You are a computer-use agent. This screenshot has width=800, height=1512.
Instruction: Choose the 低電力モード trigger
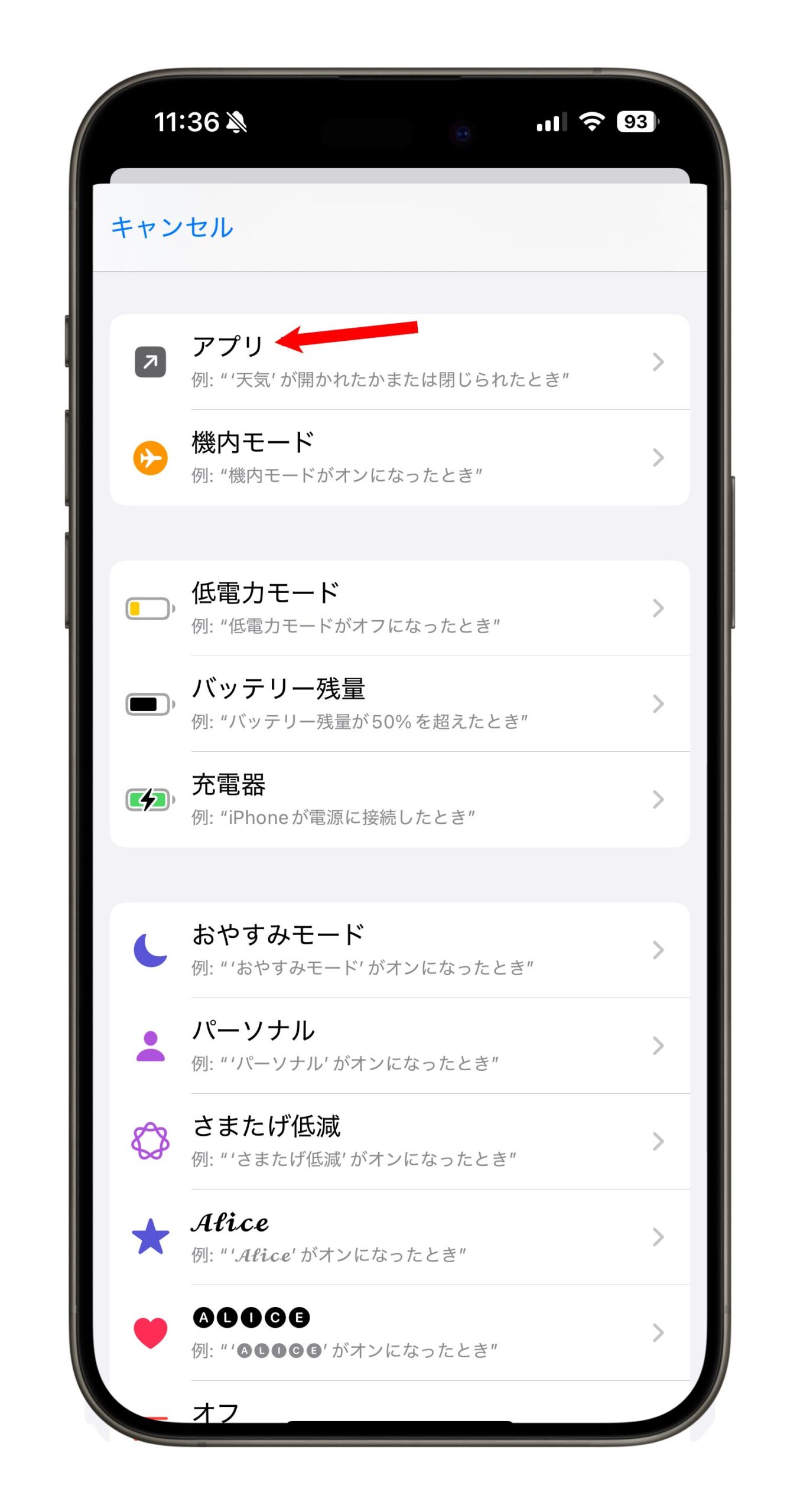pos(399,608)
